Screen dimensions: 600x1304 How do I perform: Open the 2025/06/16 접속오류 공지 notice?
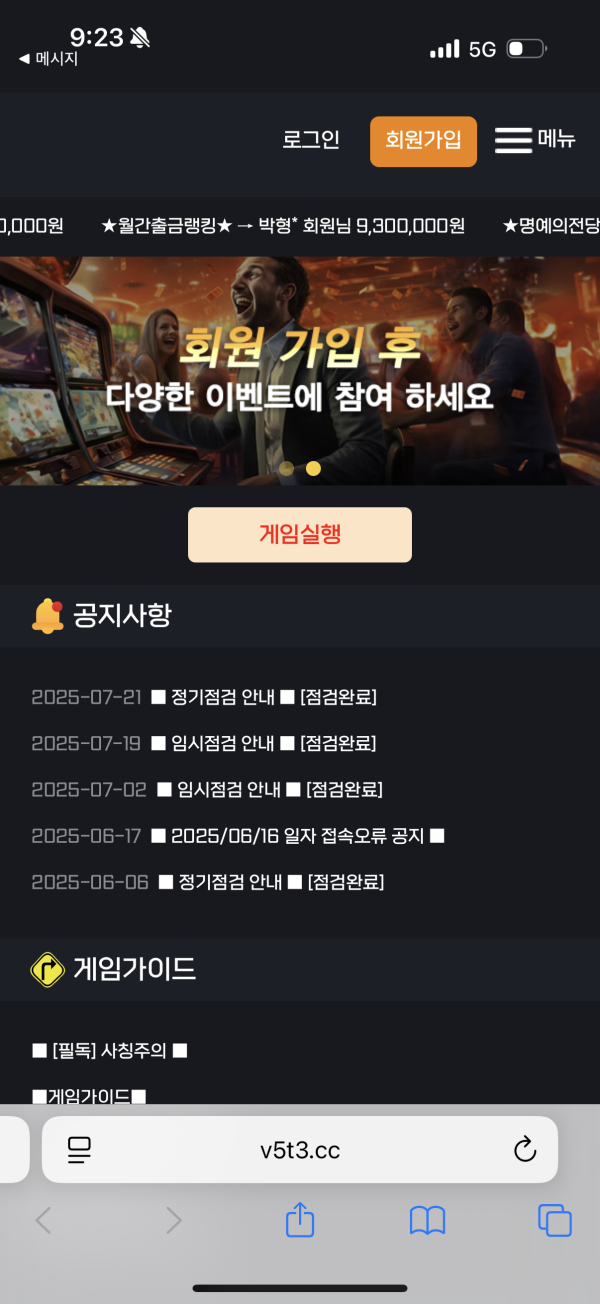297,835
